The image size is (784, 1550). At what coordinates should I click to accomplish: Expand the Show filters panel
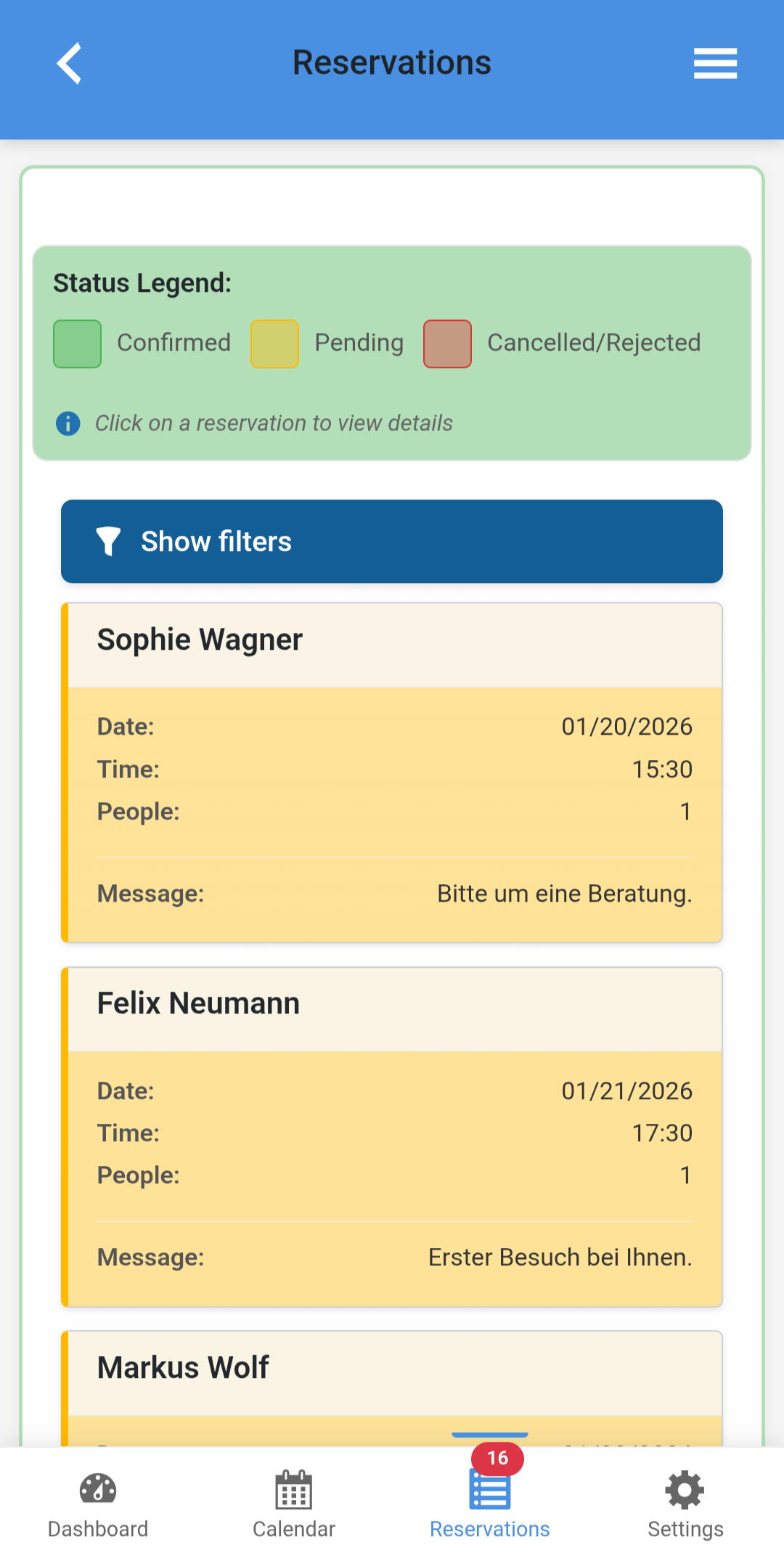coord(391,542)
